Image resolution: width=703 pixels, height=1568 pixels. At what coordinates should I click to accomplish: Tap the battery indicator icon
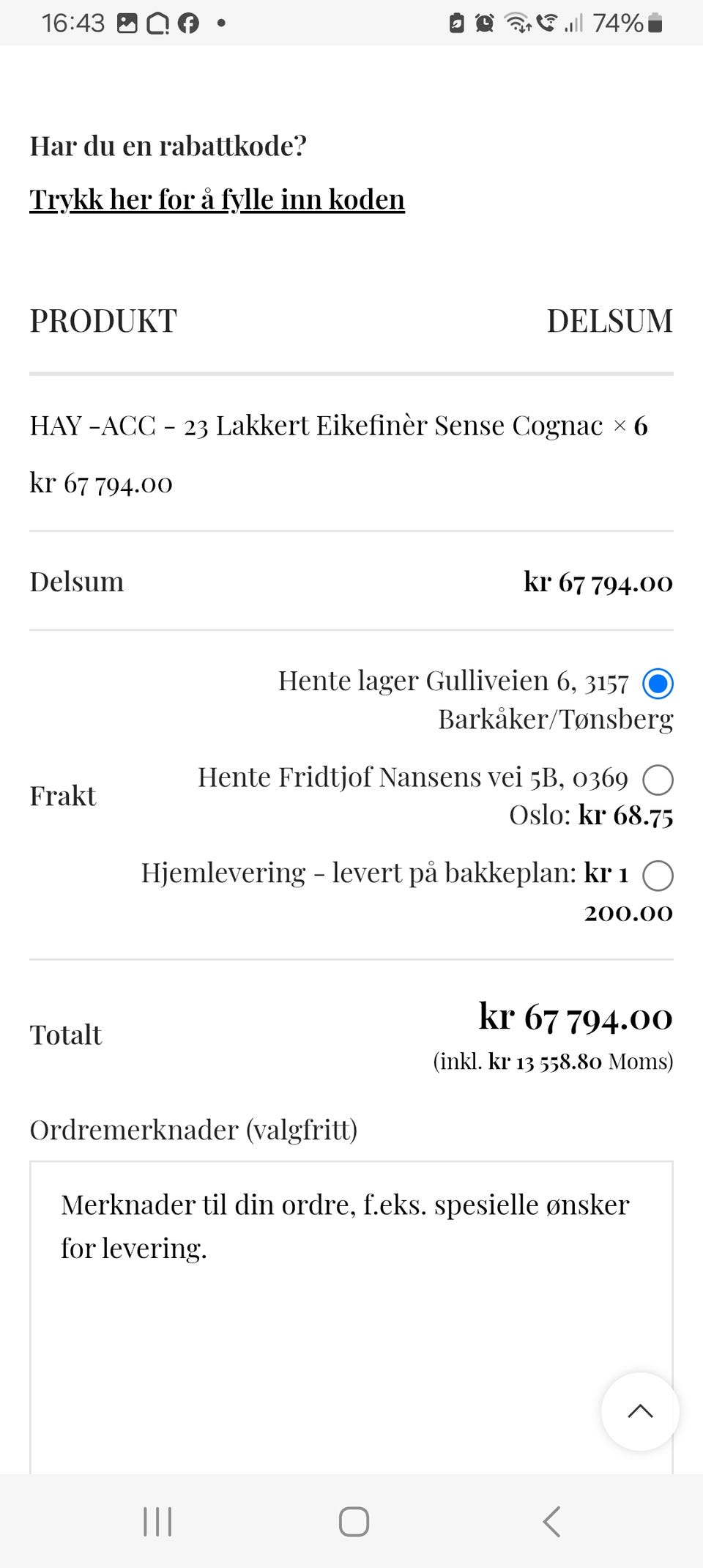pos(656,23)
